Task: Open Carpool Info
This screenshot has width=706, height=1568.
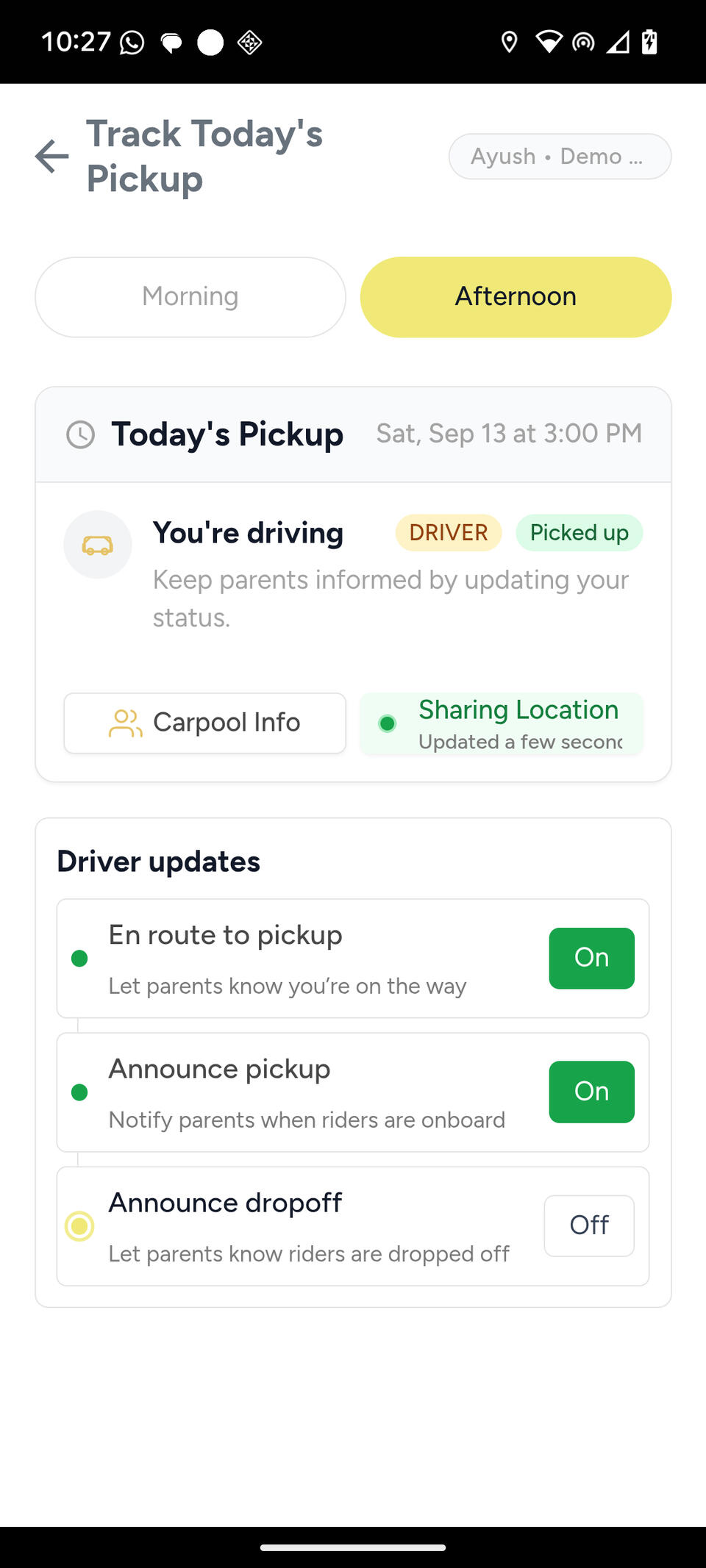Action: [205, 723]
